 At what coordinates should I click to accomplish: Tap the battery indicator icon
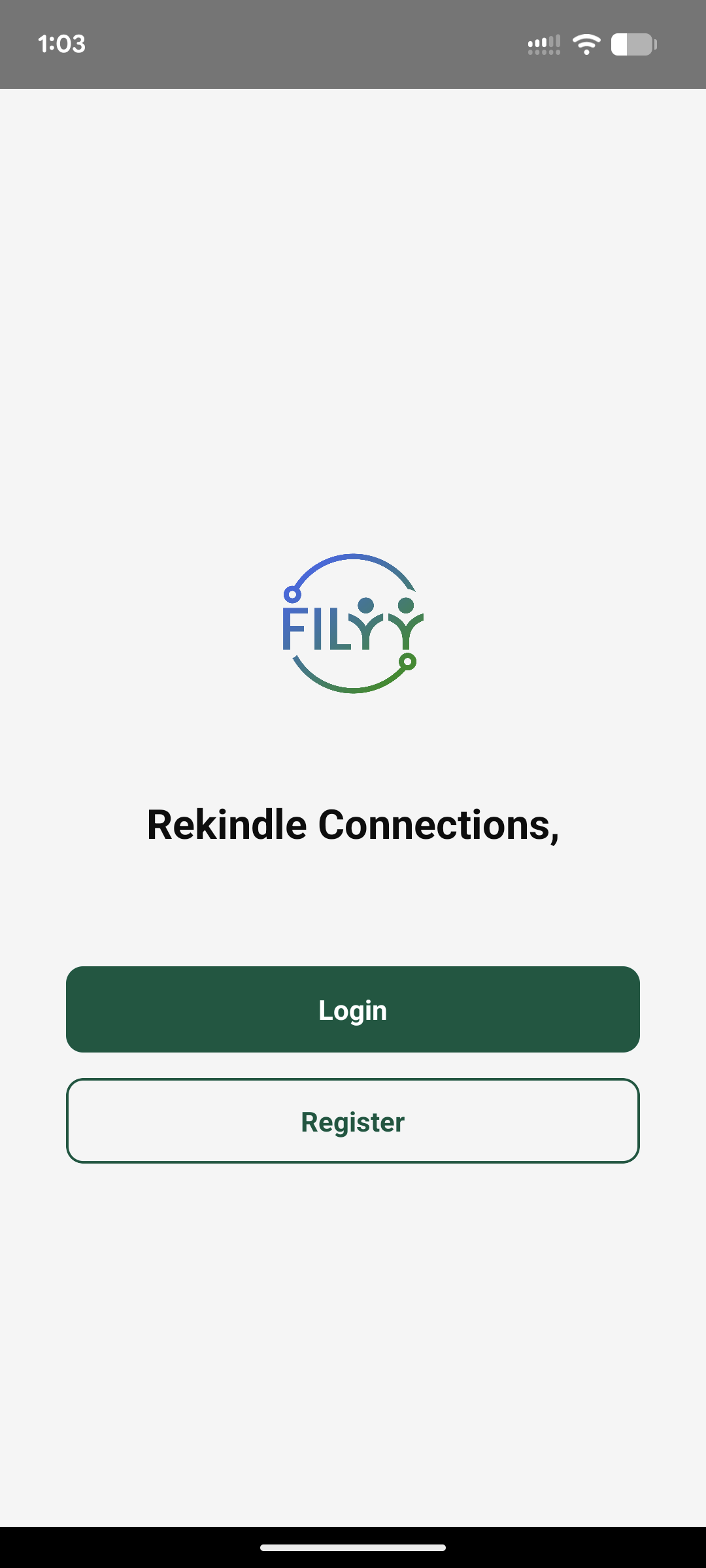click(x=631, y=44)
